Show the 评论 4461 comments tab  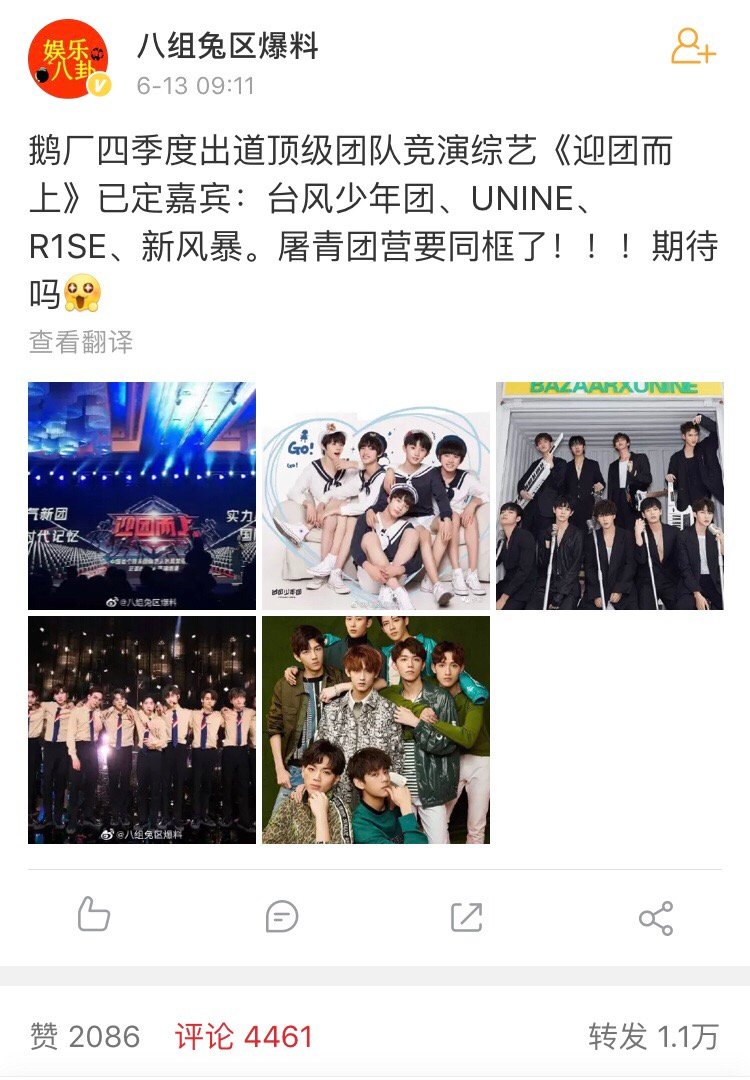(x=244, y=1037)
